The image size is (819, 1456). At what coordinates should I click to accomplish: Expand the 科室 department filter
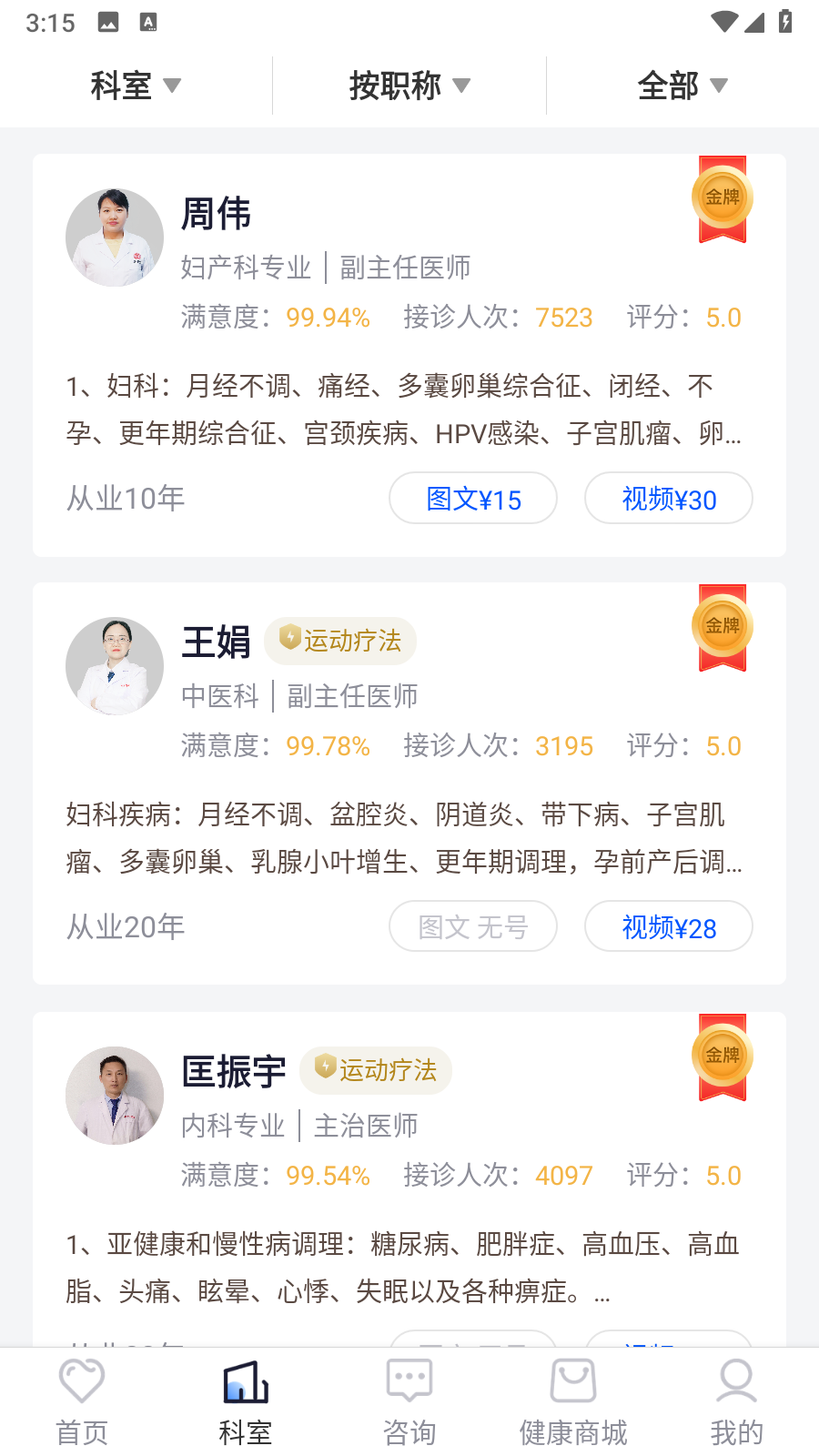click(136, 86)
